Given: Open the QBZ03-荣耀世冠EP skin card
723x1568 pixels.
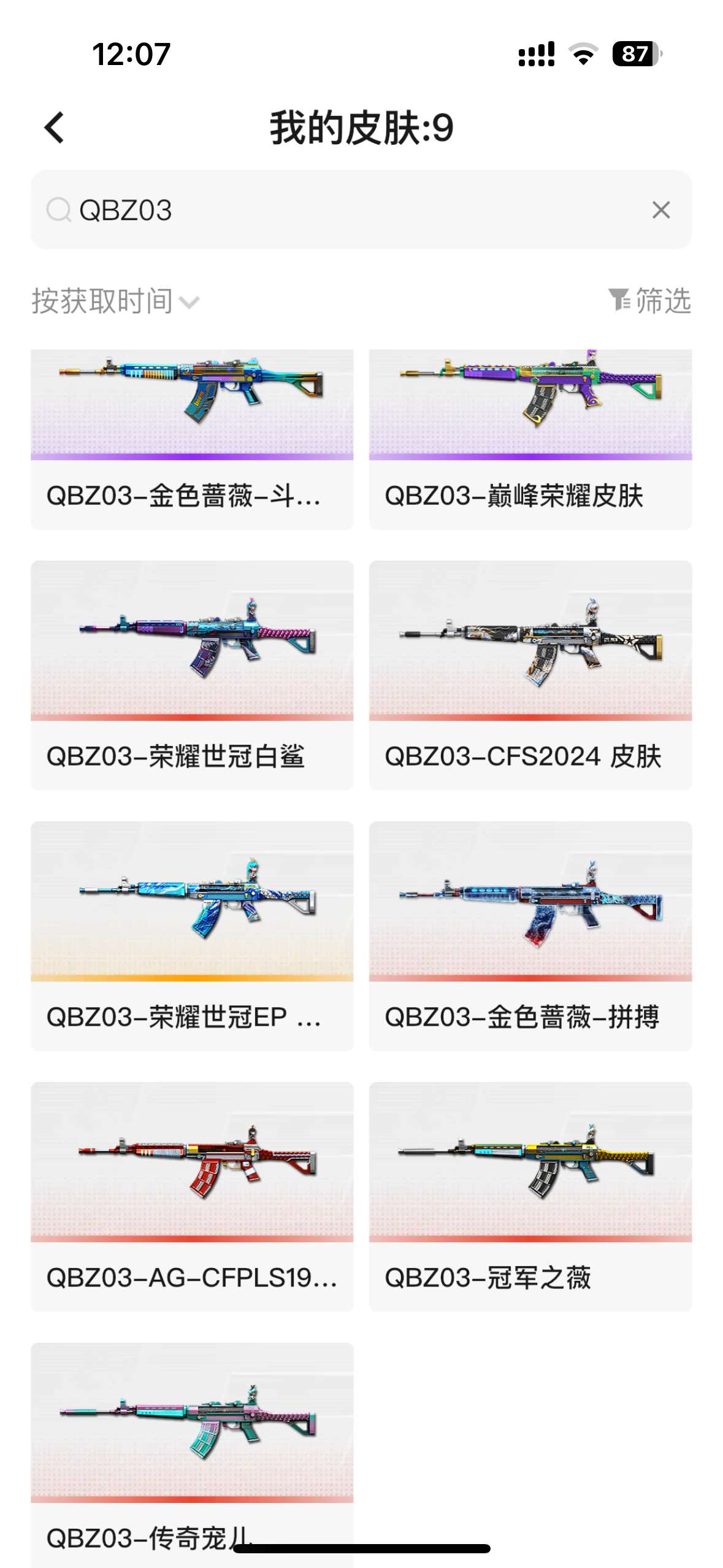Looking at the screenshot, I should coord(192,936).
